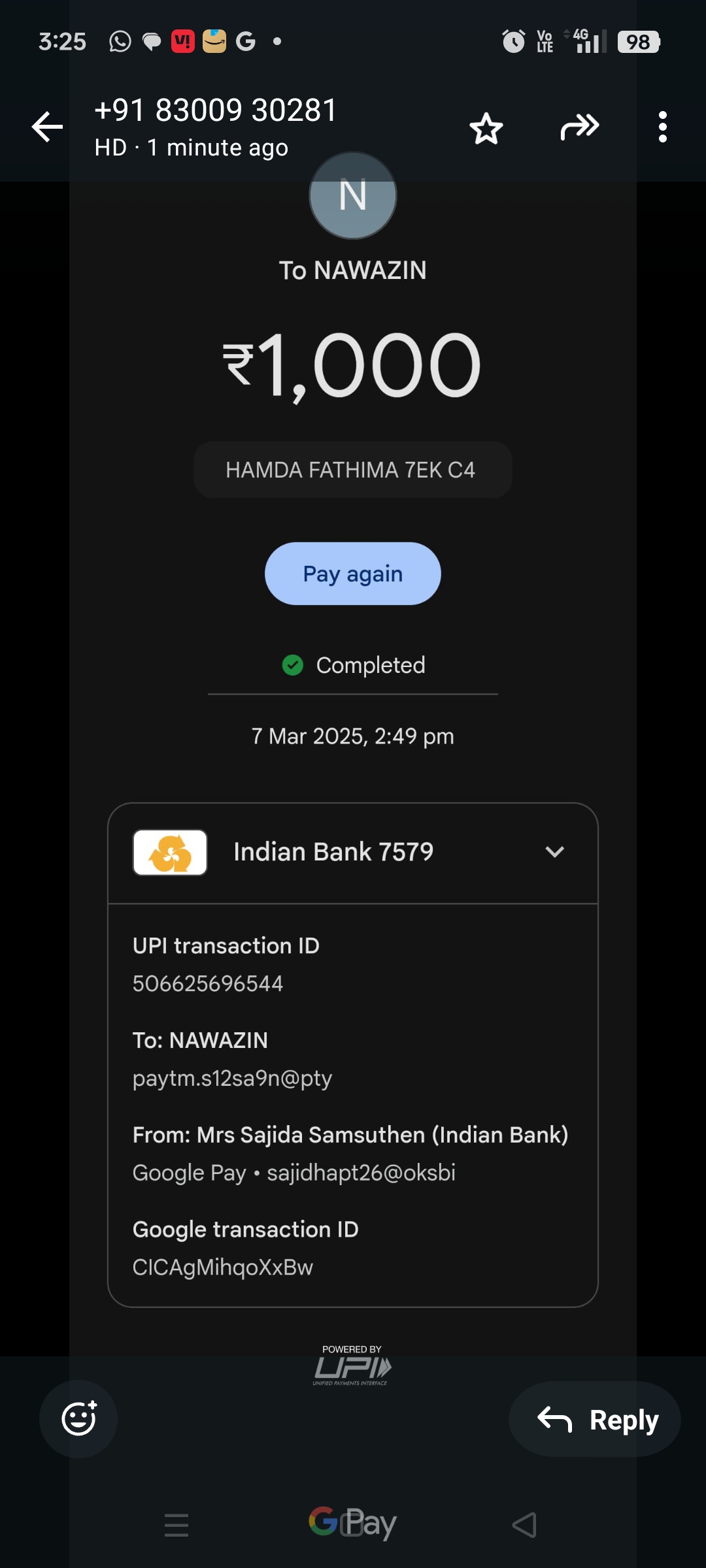Add an emoji reaction to the image

78,1419
